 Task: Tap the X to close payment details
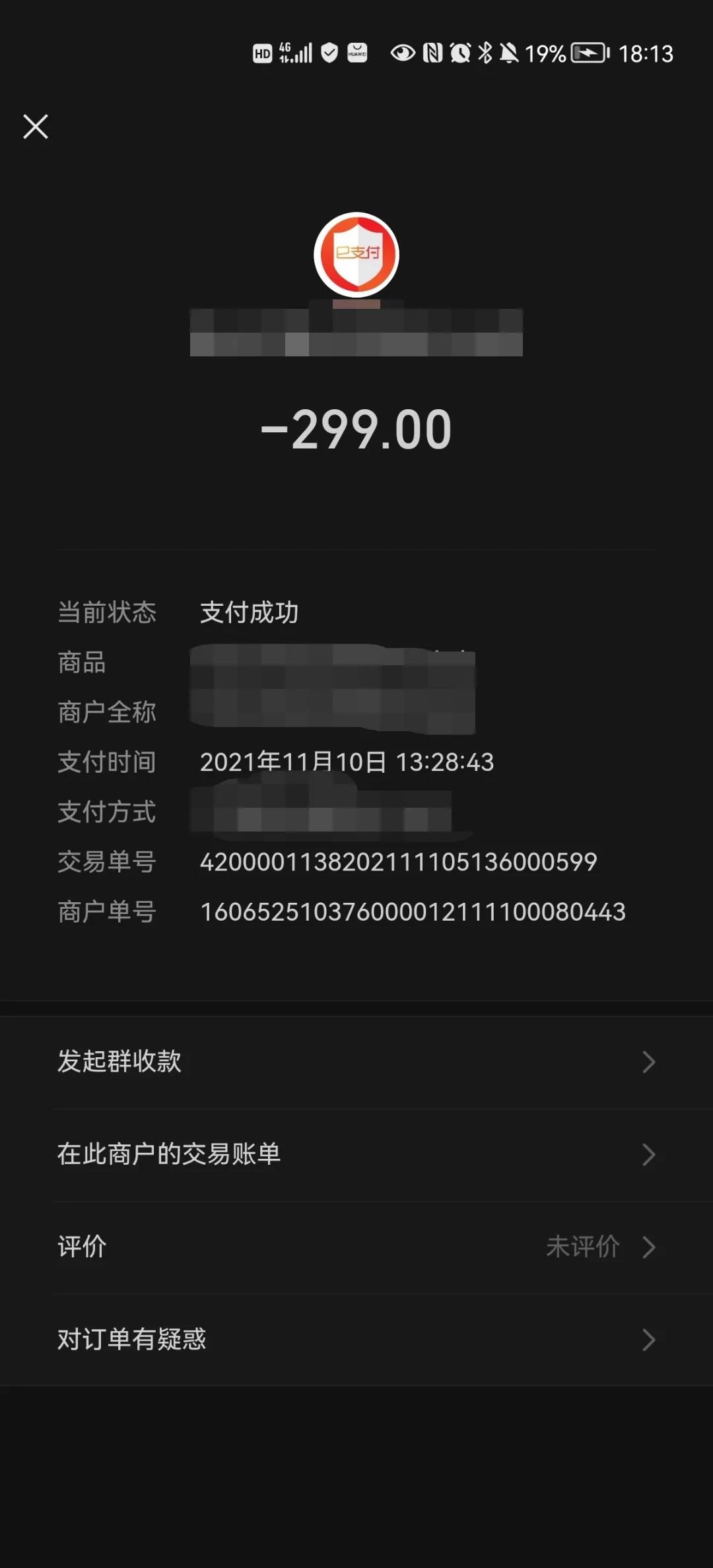[x=35, y=127]
